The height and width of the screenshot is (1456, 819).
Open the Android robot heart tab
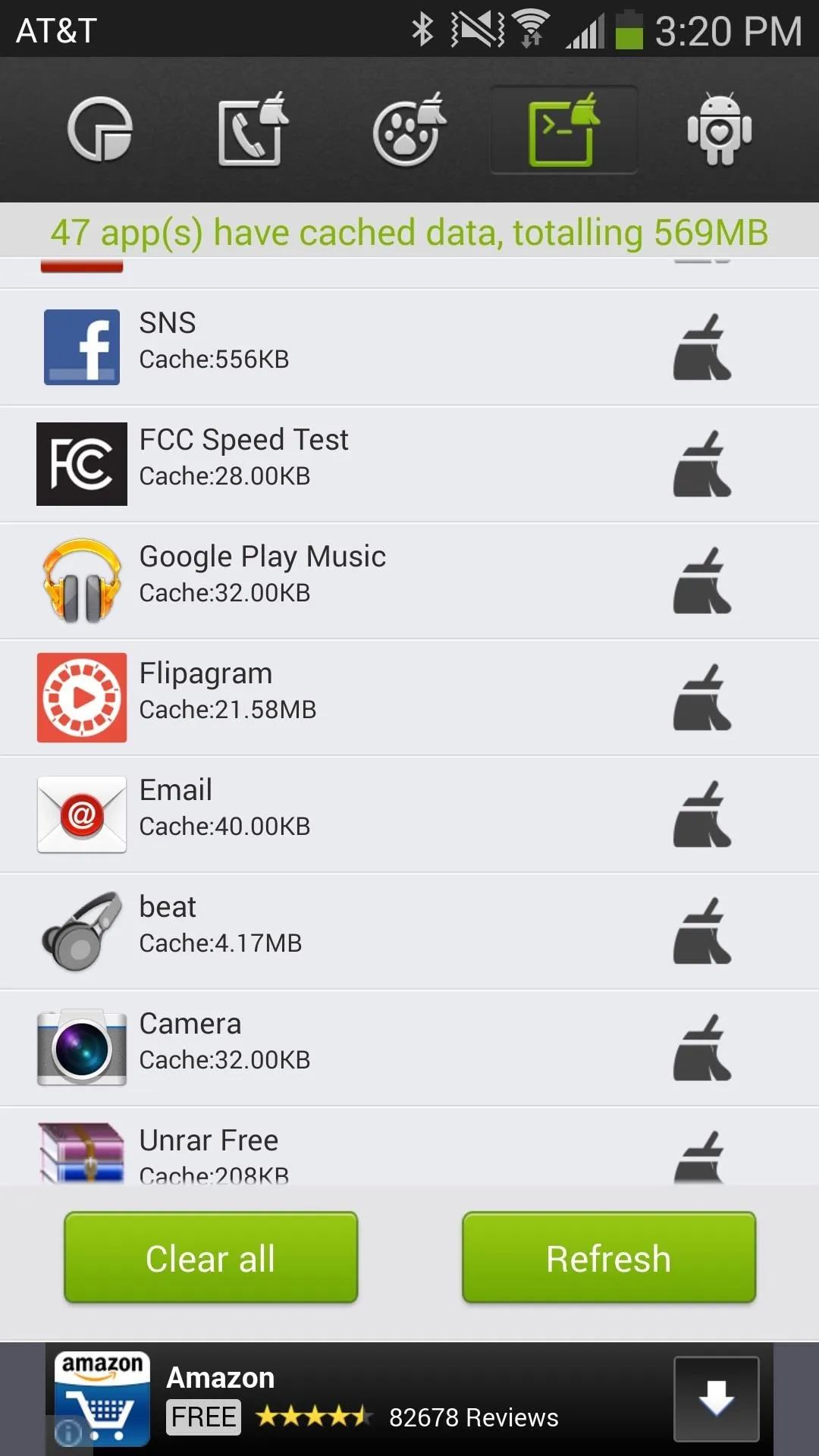pyautogui.click(x=720, y=129)
